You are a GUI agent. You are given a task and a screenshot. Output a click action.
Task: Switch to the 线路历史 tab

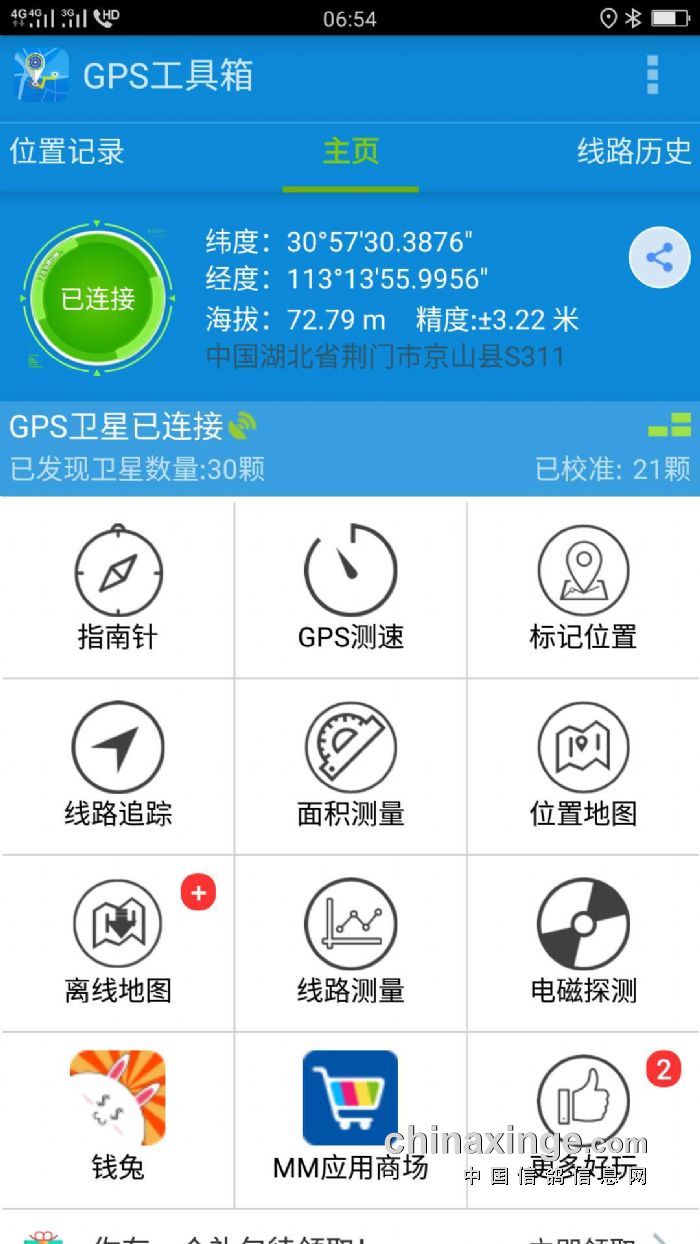[x=634, y=152]
